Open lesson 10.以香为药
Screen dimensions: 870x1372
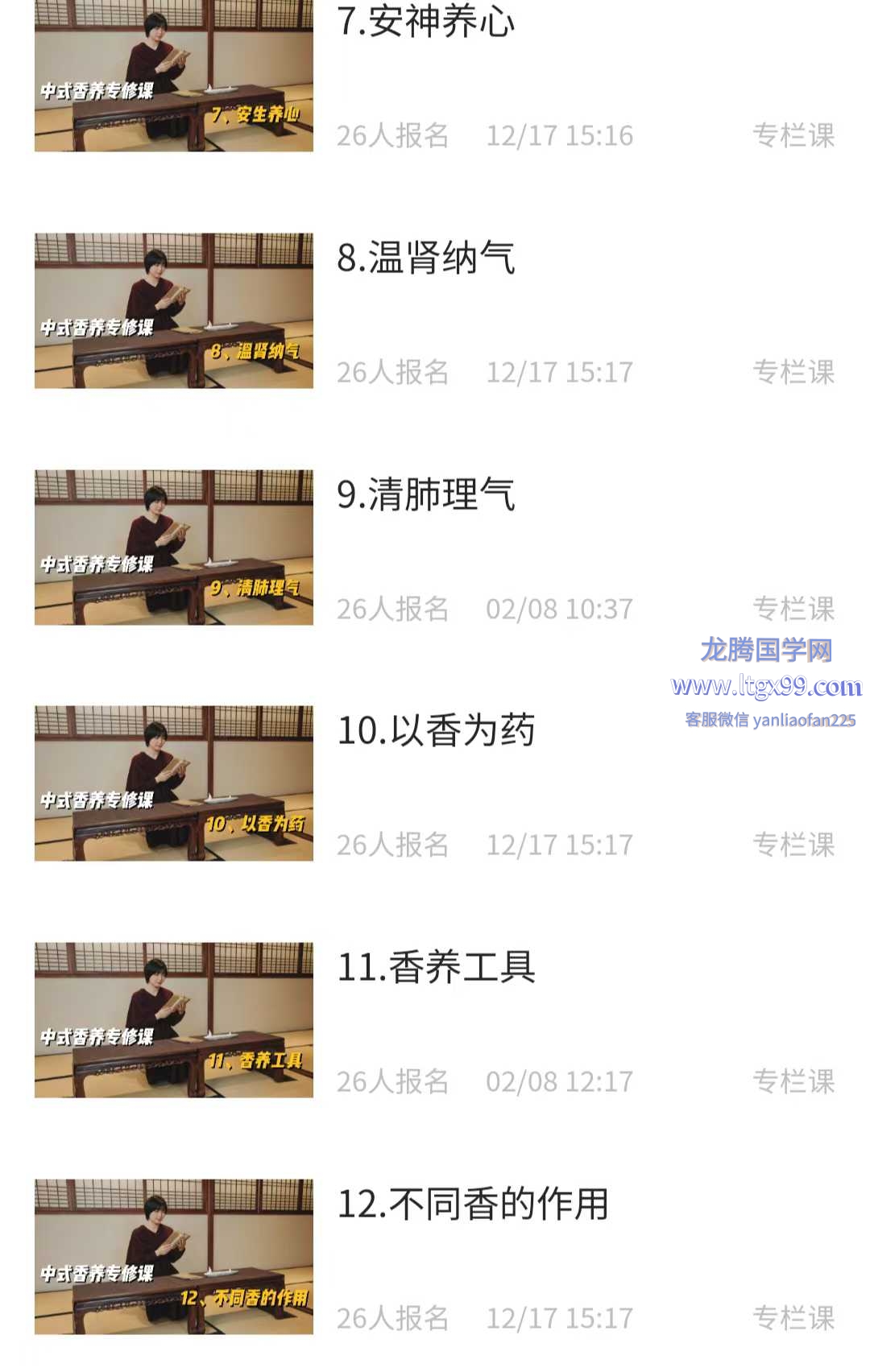click(x=436, y=731)
